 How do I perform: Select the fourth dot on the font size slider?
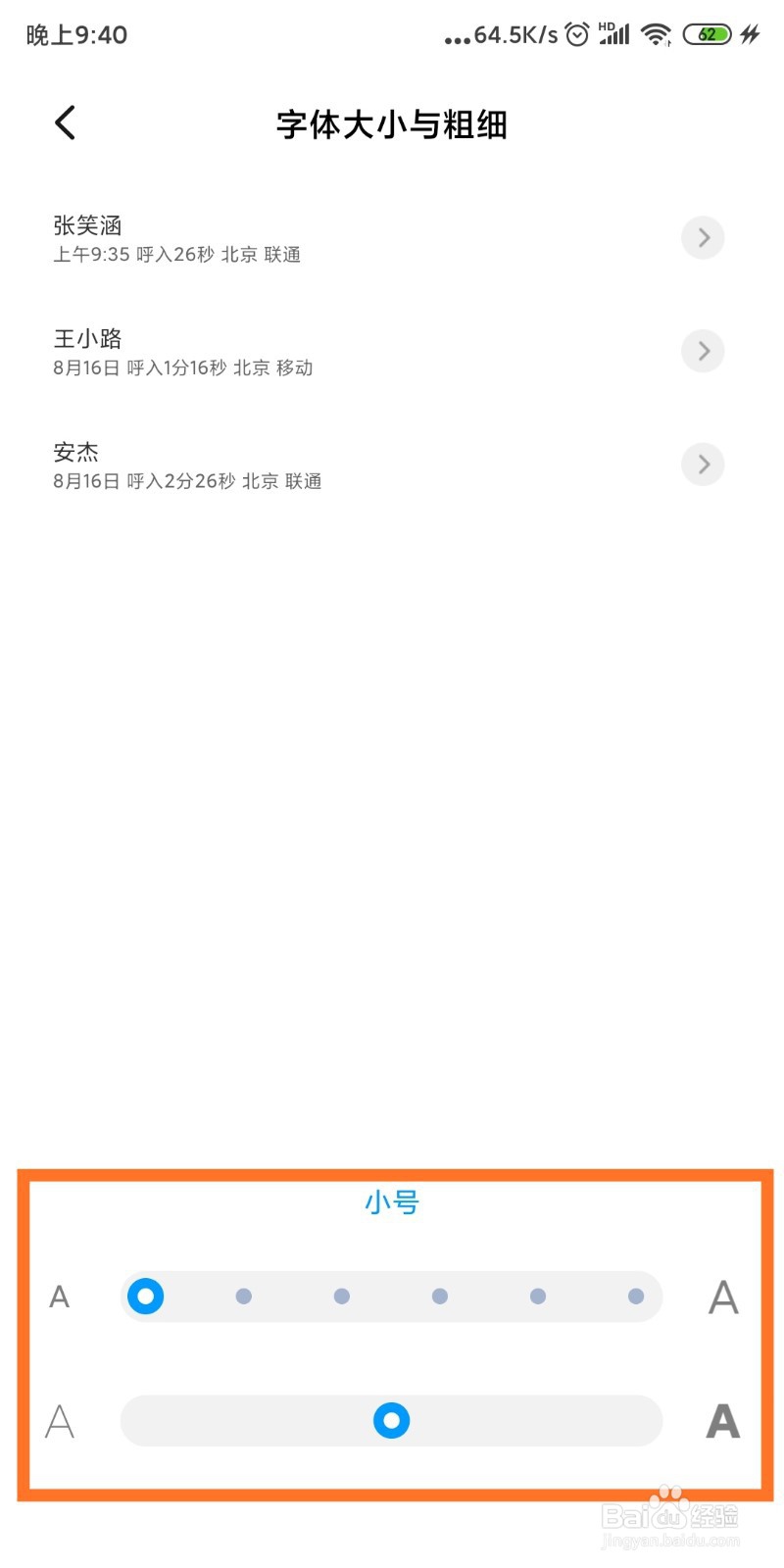click(439, 1296)
